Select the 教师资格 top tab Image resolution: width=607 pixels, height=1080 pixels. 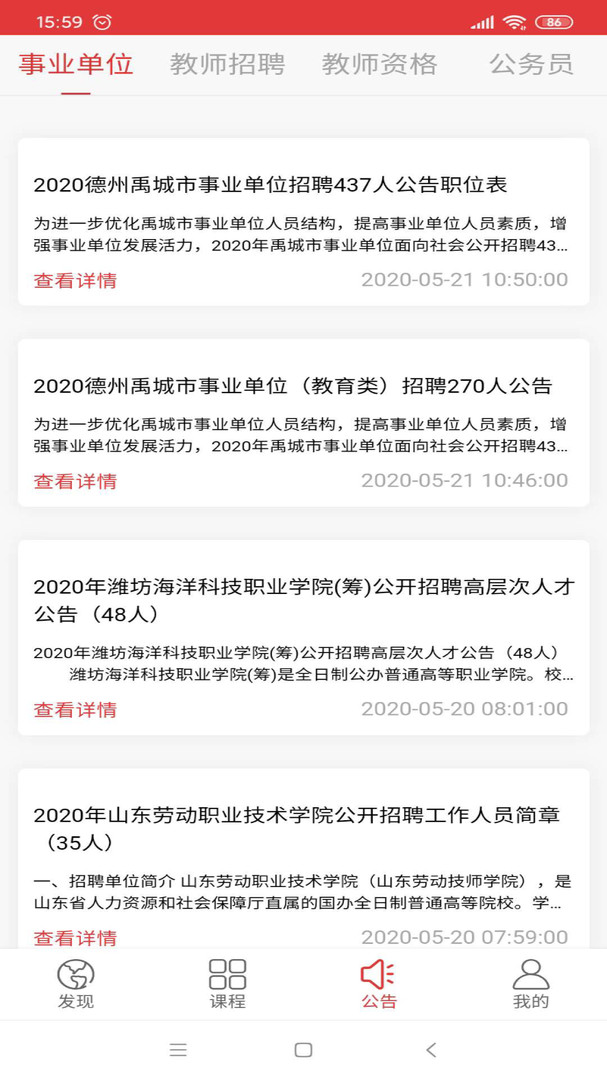coord(379,65)
